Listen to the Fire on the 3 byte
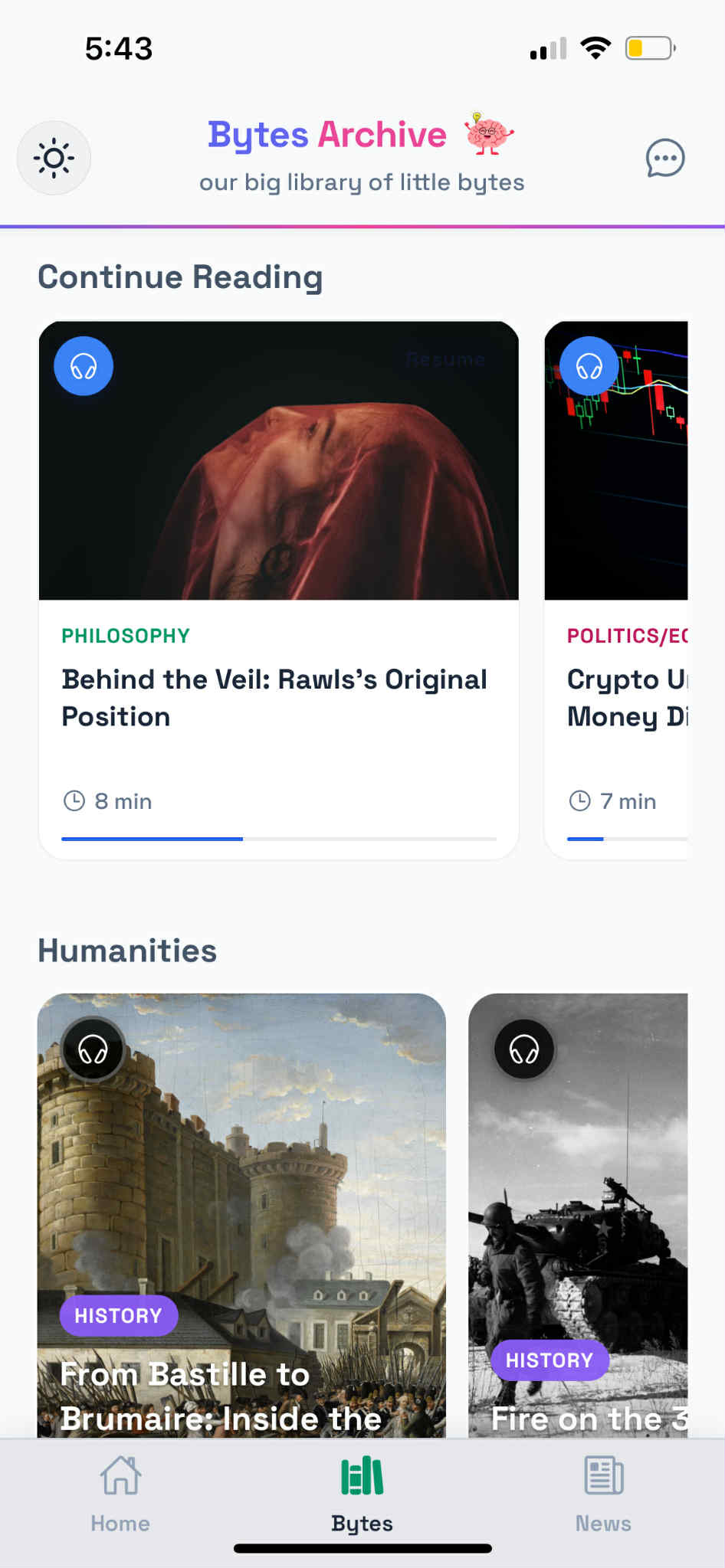The image size is (725, 1568). [x=524, y=1049]
